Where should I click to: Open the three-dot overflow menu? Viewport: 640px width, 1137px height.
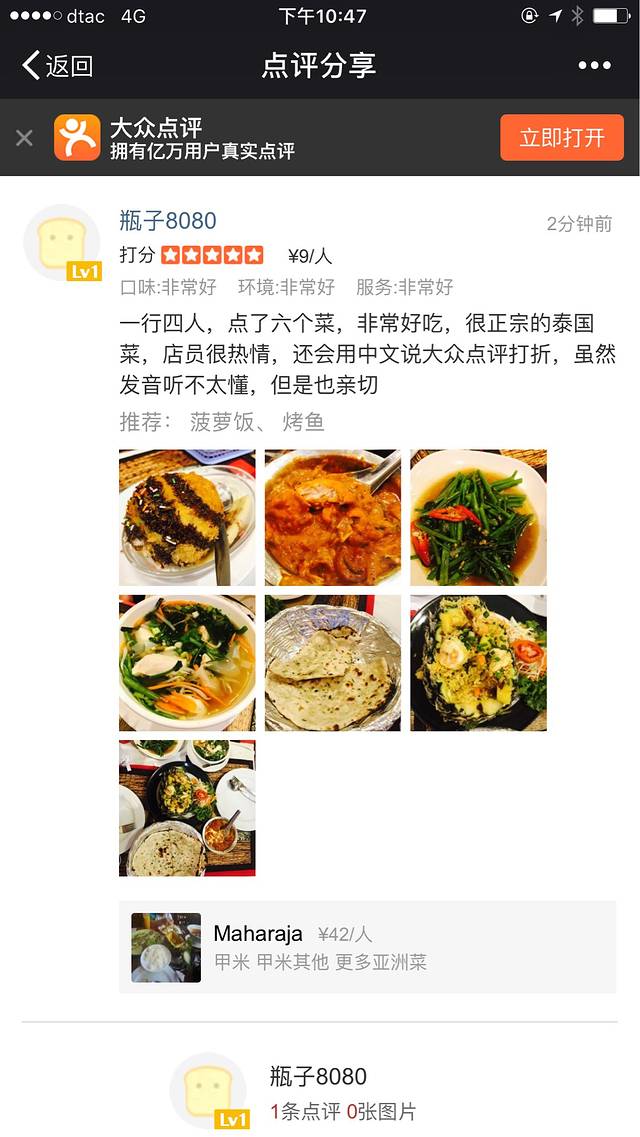594,66
